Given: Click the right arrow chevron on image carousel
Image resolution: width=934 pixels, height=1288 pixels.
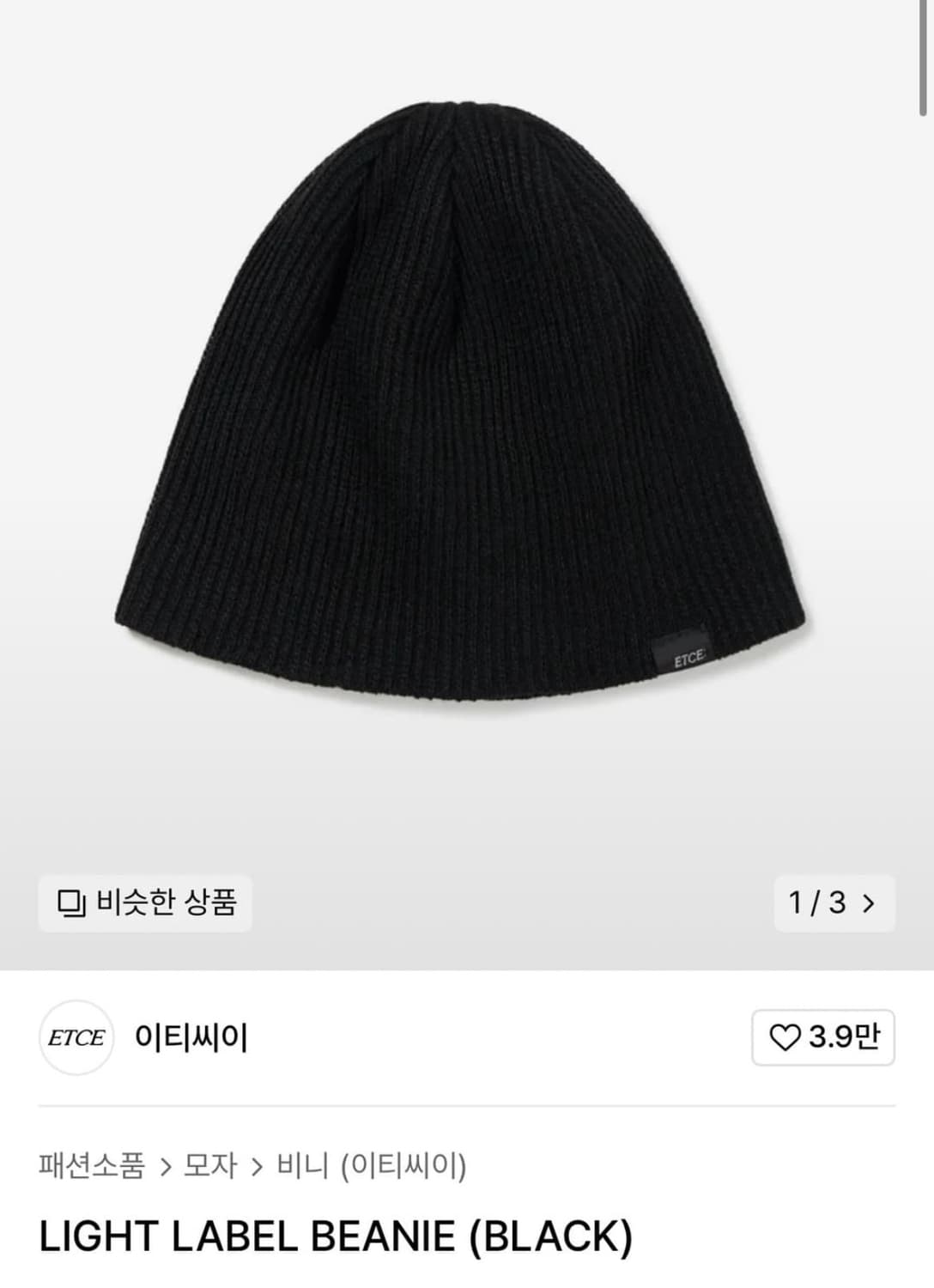Looking at the screenshot, I should [x=870, y=902].
